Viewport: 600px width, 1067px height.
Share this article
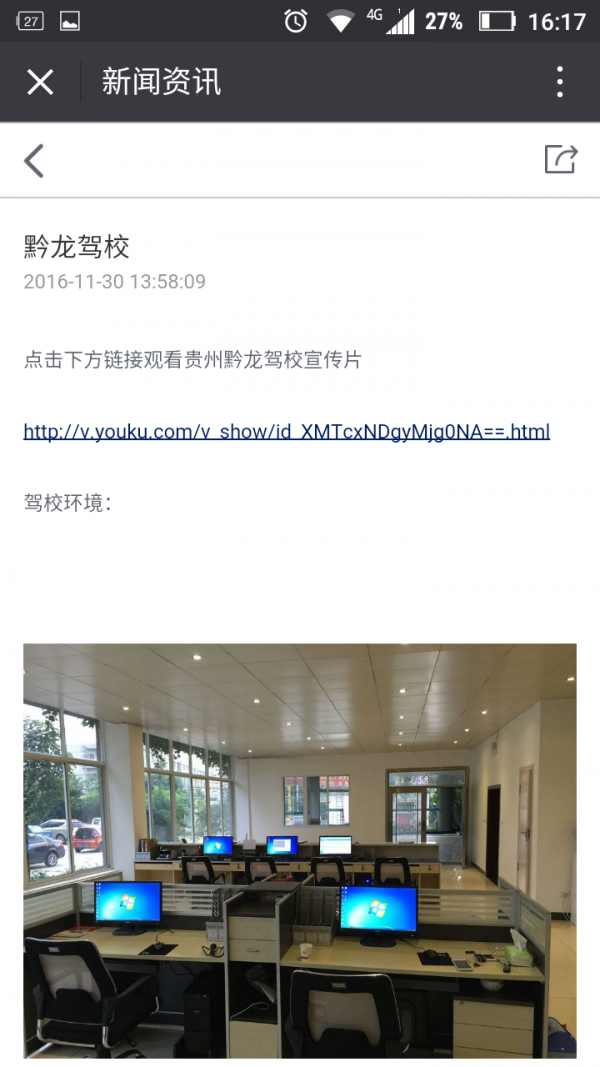pos(560,159)
